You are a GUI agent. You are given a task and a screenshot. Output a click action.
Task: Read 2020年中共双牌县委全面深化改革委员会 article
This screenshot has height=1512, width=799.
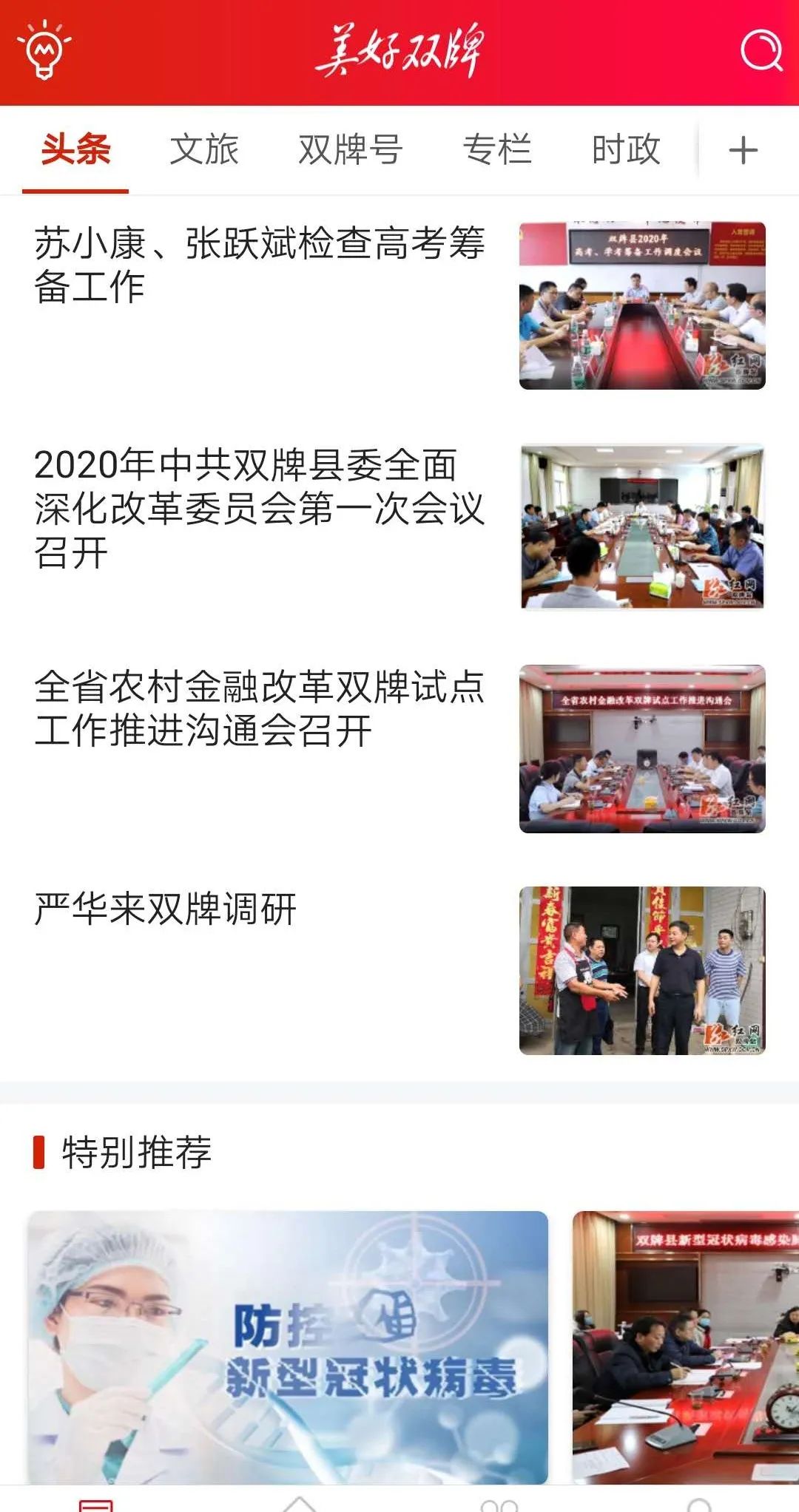coord(259,509)
